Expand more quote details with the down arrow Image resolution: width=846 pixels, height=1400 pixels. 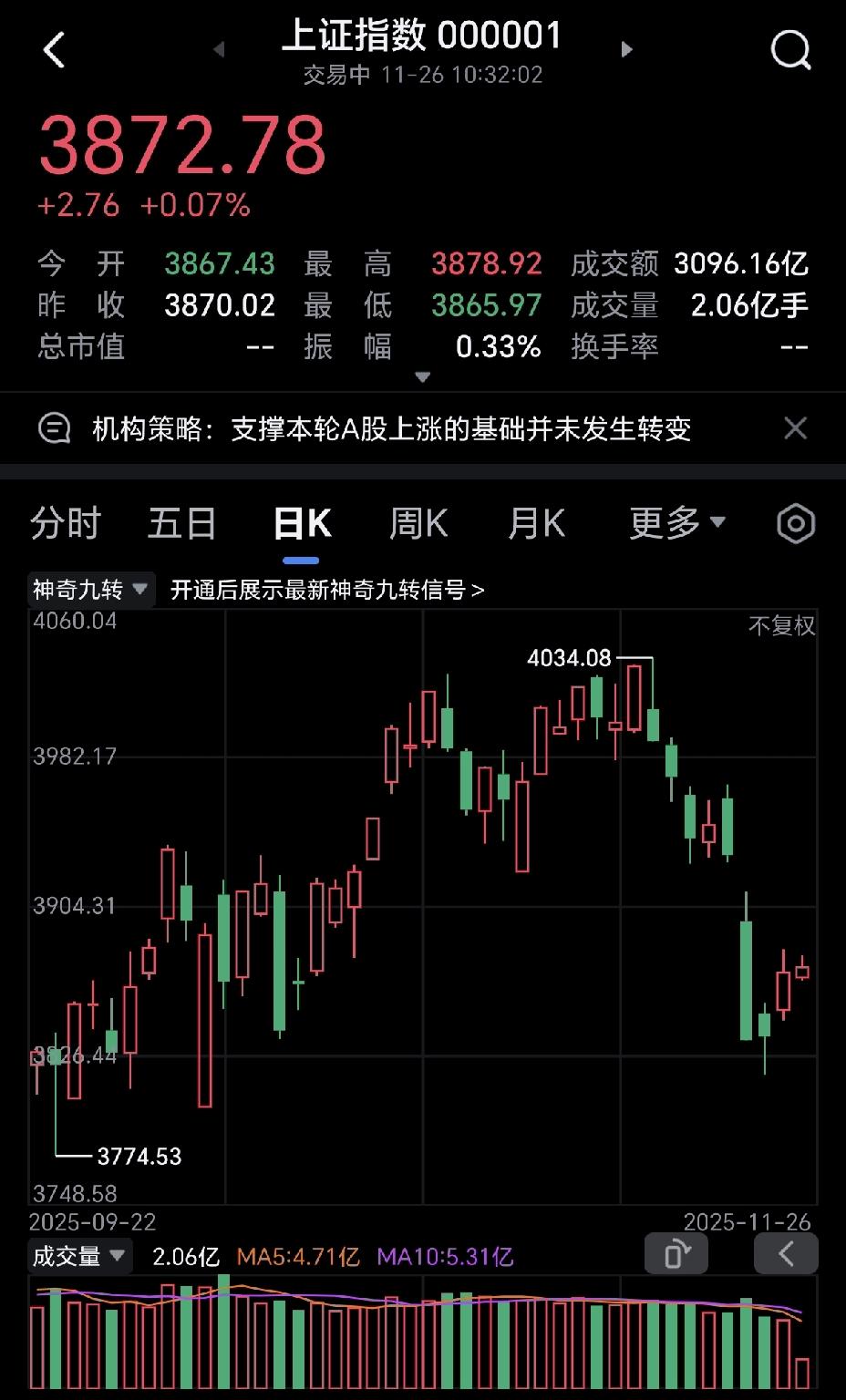tap(423, 376)
